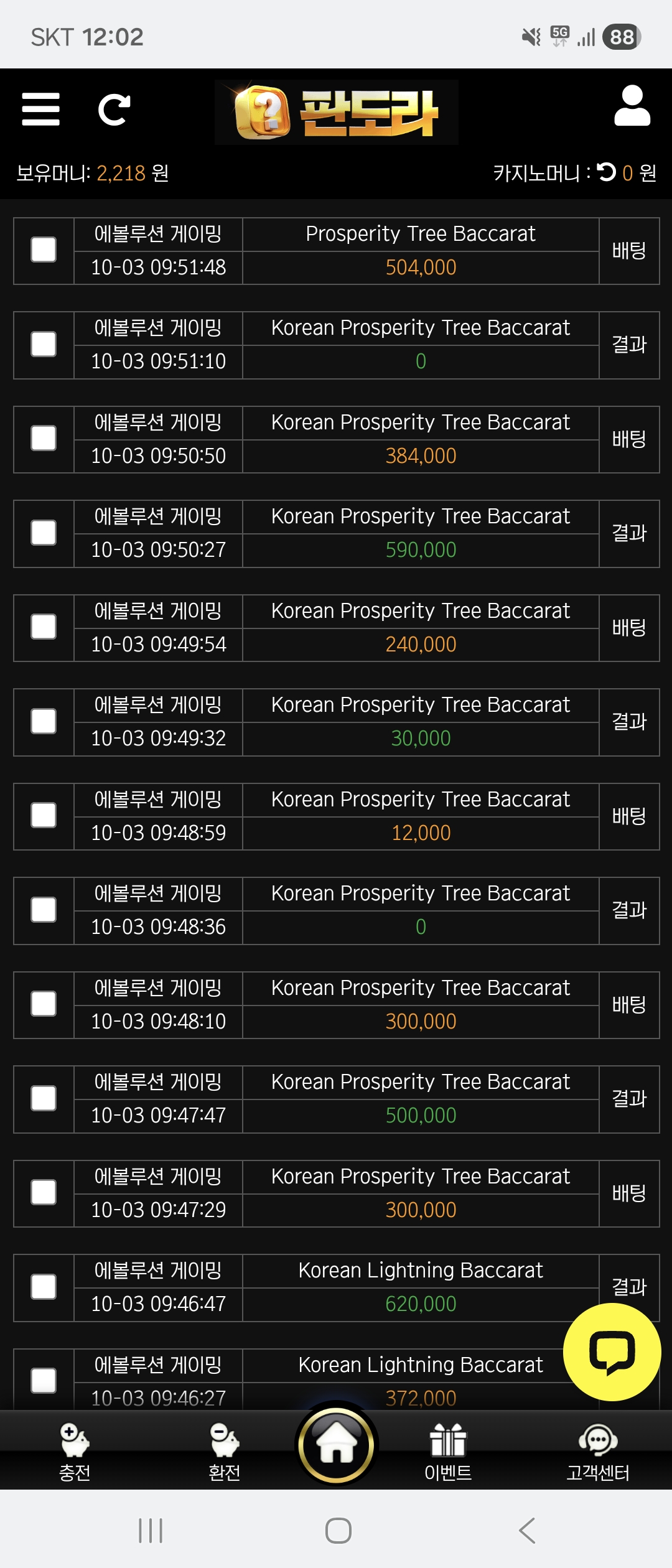Open the hamburger menu
672x1568 pixels.
coord(41,110)
